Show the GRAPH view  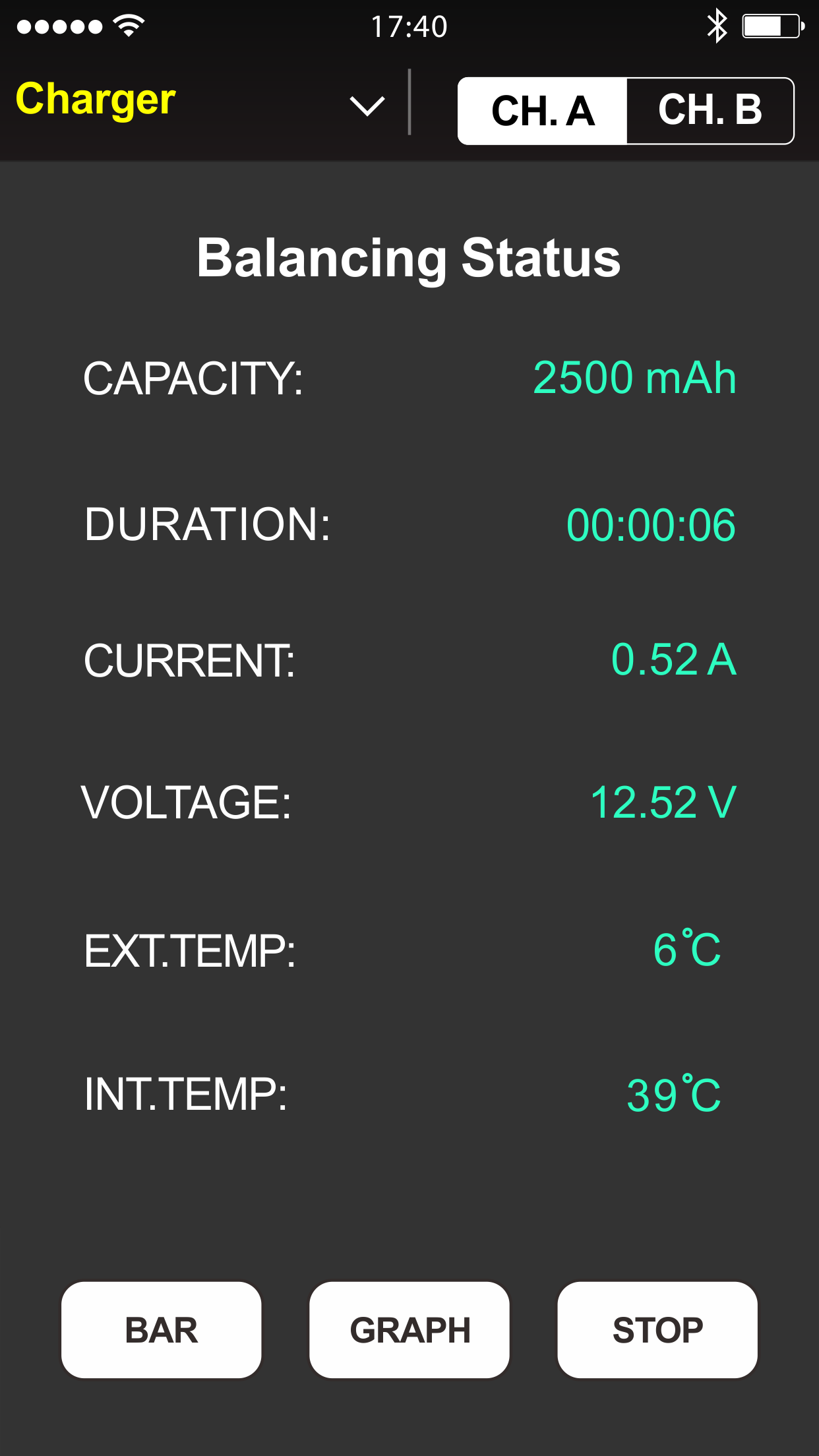409,1329
